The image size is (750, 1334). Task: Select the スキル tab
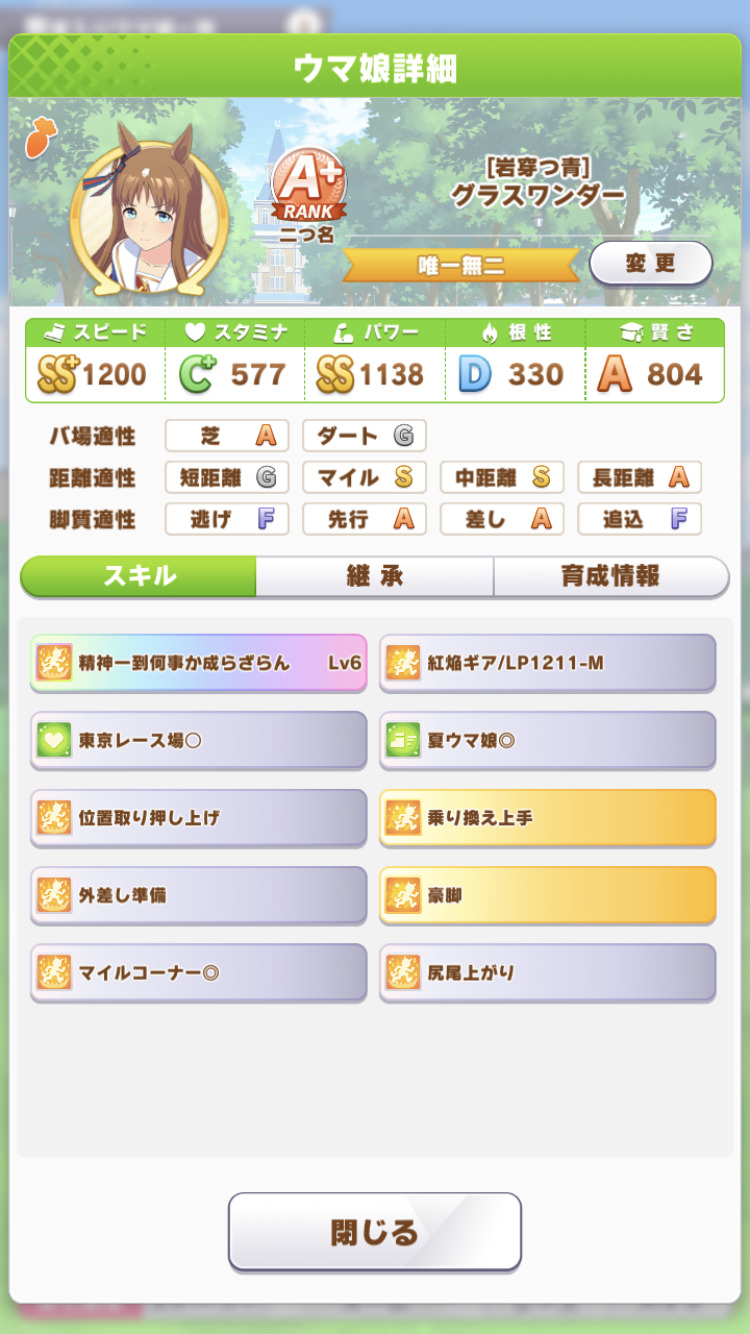139,577
